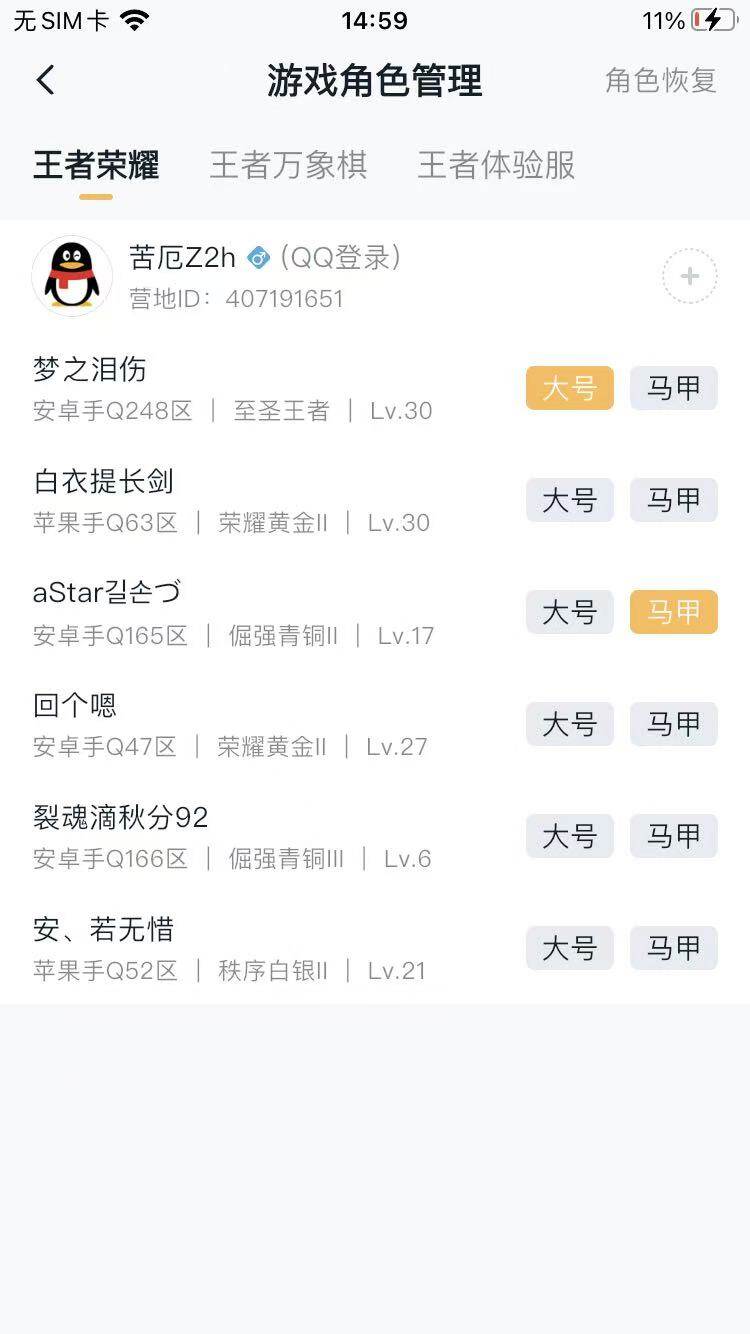Toggle 马甲 for aStar길손づ
Image resolution: width=750 pixels, height=1334 pixels.
point(673,611)
